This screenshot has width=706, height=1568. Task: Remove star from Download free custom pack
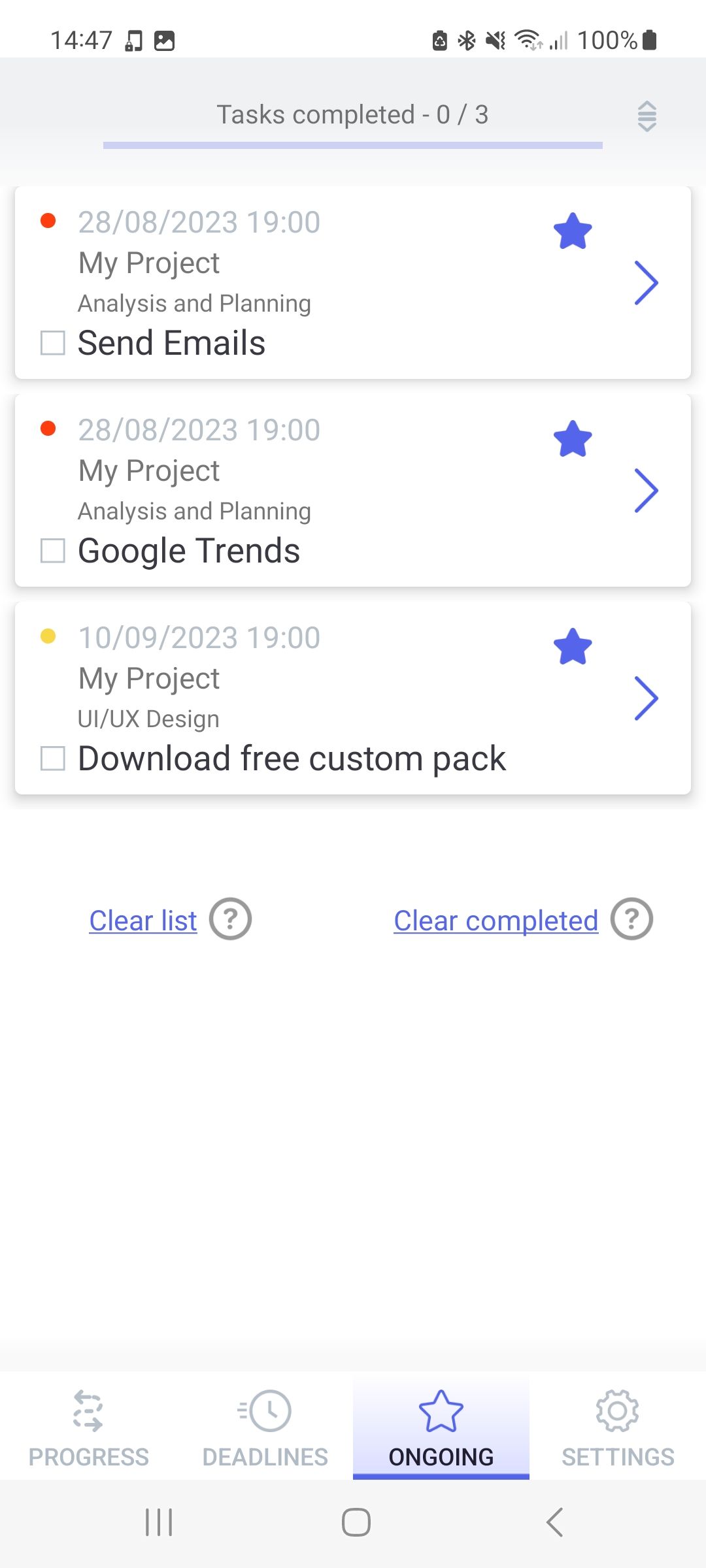click(573, 647)
